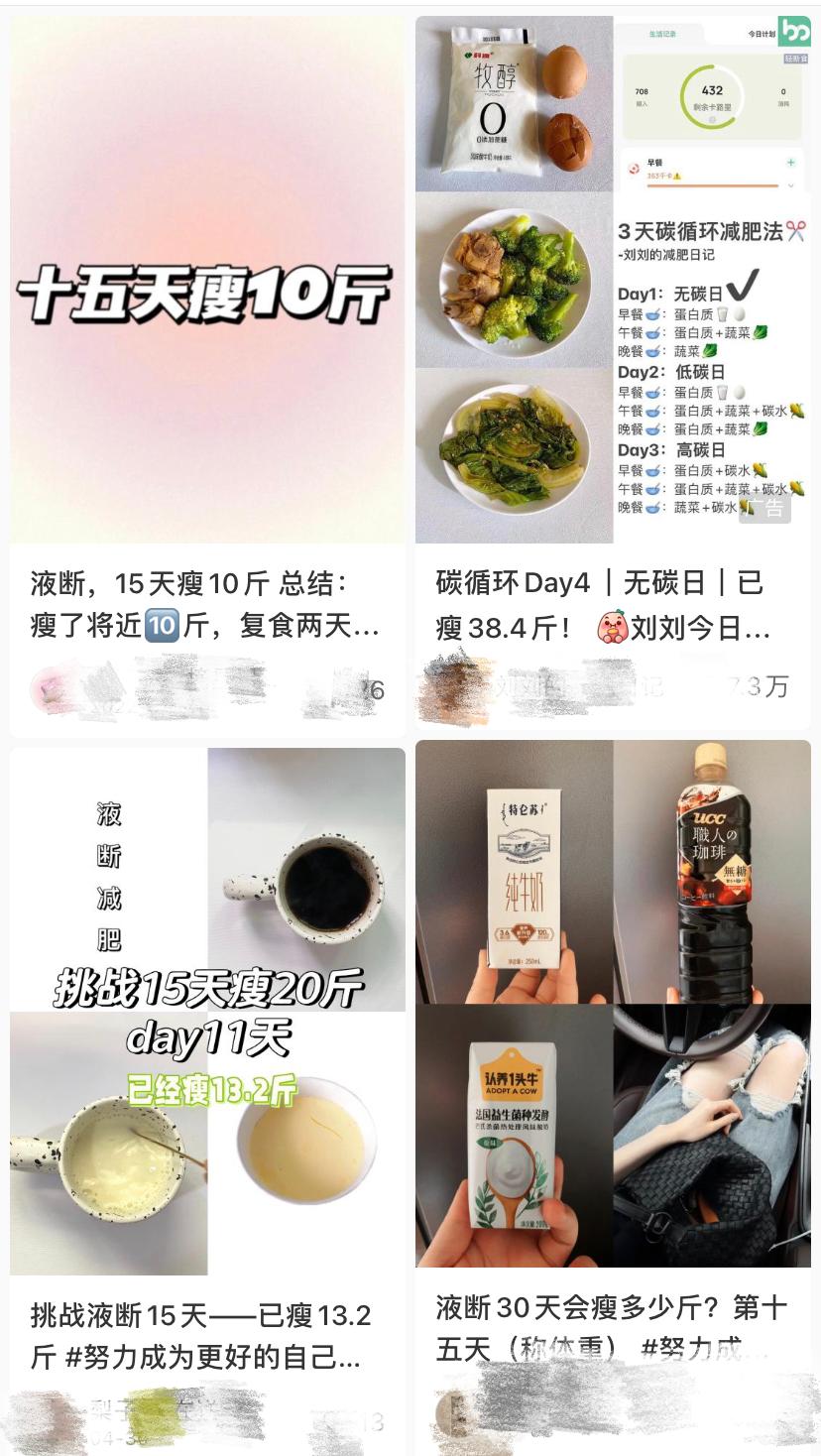The height and width of the screenshot is (1456, 821).
Task: Click the 广告 ad label on the post
Action: coord(764,509)
